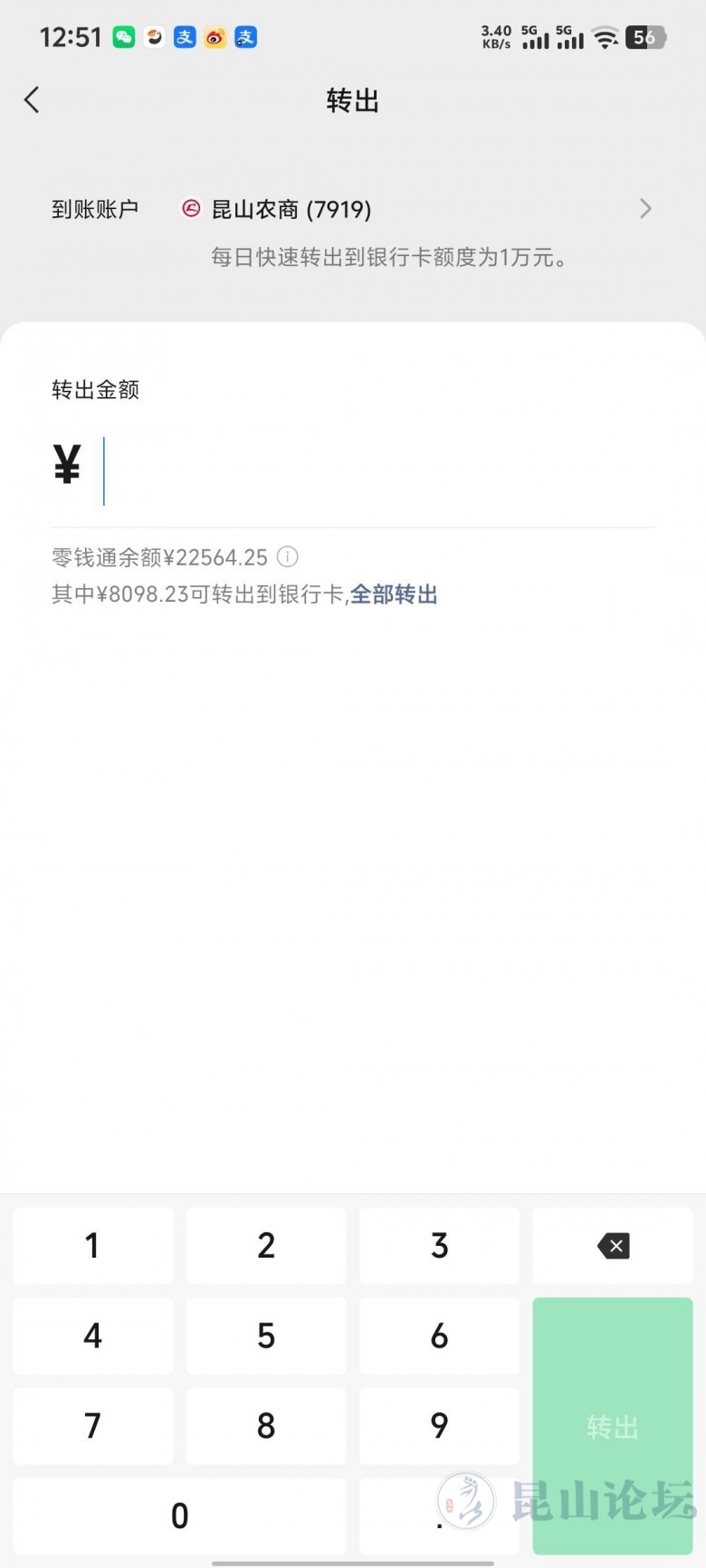Enter digit 1 on the keypad
Screen dimensions: 706x1568
coord(92,1246)
